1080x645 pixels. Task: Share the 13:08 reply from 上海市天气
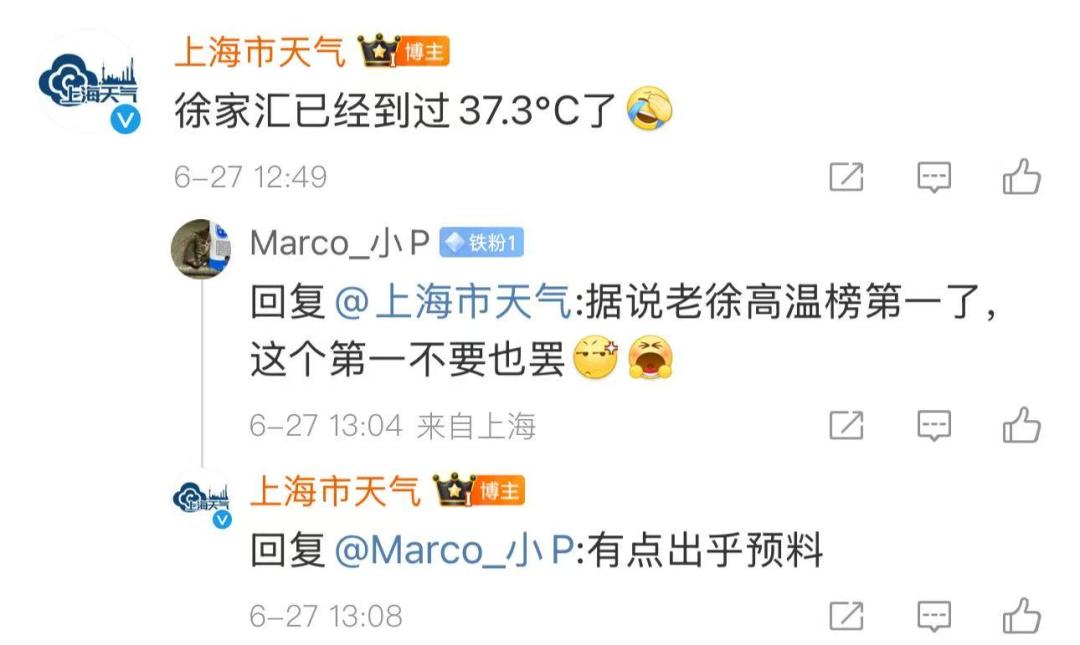coord(846,614)
